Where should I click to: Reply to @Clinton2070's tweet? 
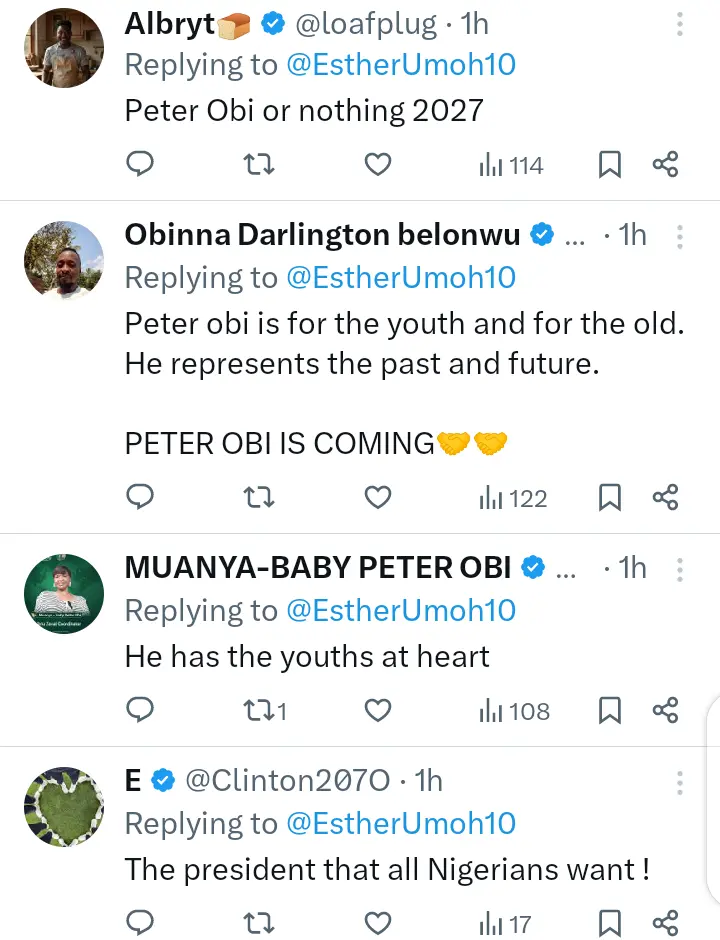142,922
